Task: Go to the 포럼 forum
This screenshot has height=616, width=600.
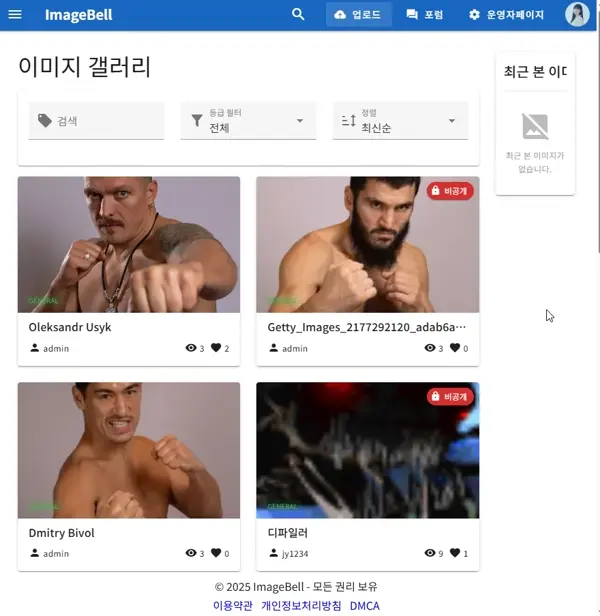Action: point(425,15)
